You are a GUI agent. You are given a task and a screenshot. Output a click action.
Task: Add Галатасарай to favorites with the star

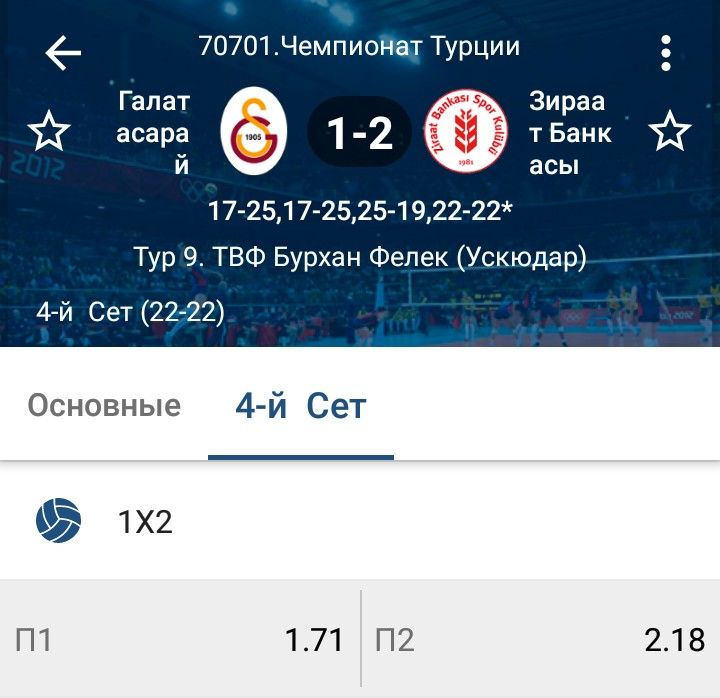point(48,132)
